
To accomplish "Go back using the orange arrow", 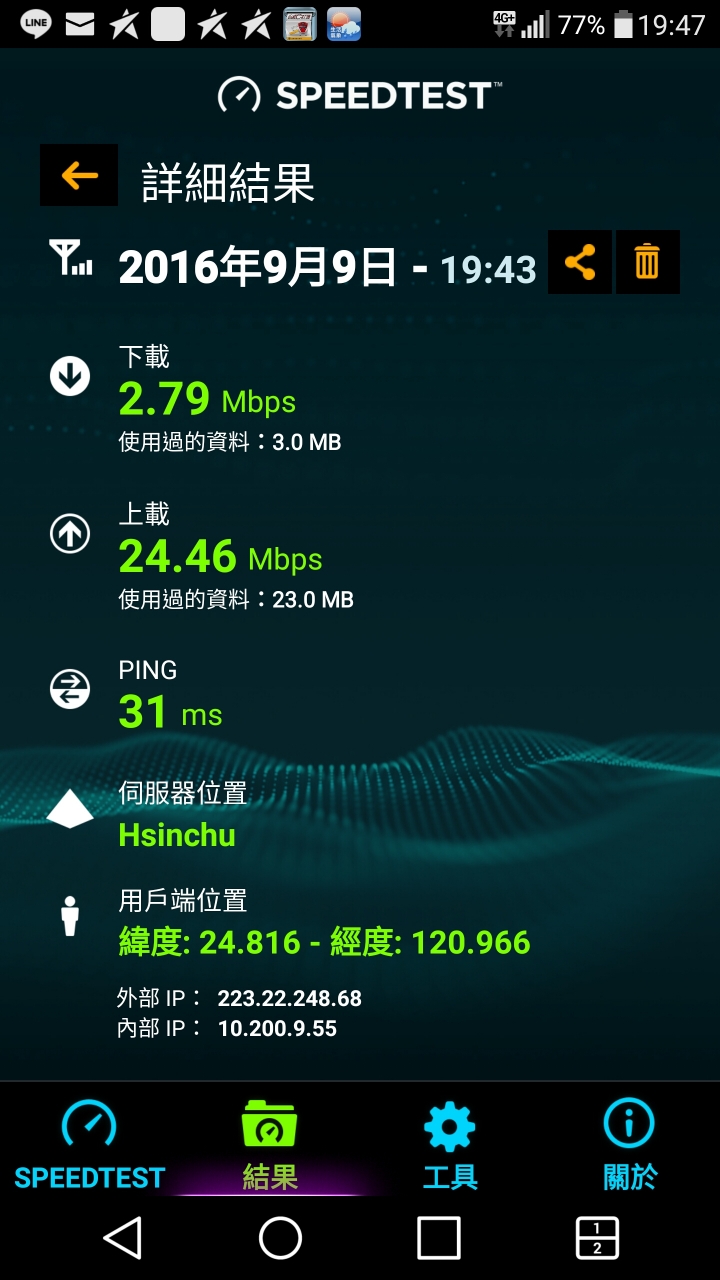I will pyautogui.click(x=79, y=176).
